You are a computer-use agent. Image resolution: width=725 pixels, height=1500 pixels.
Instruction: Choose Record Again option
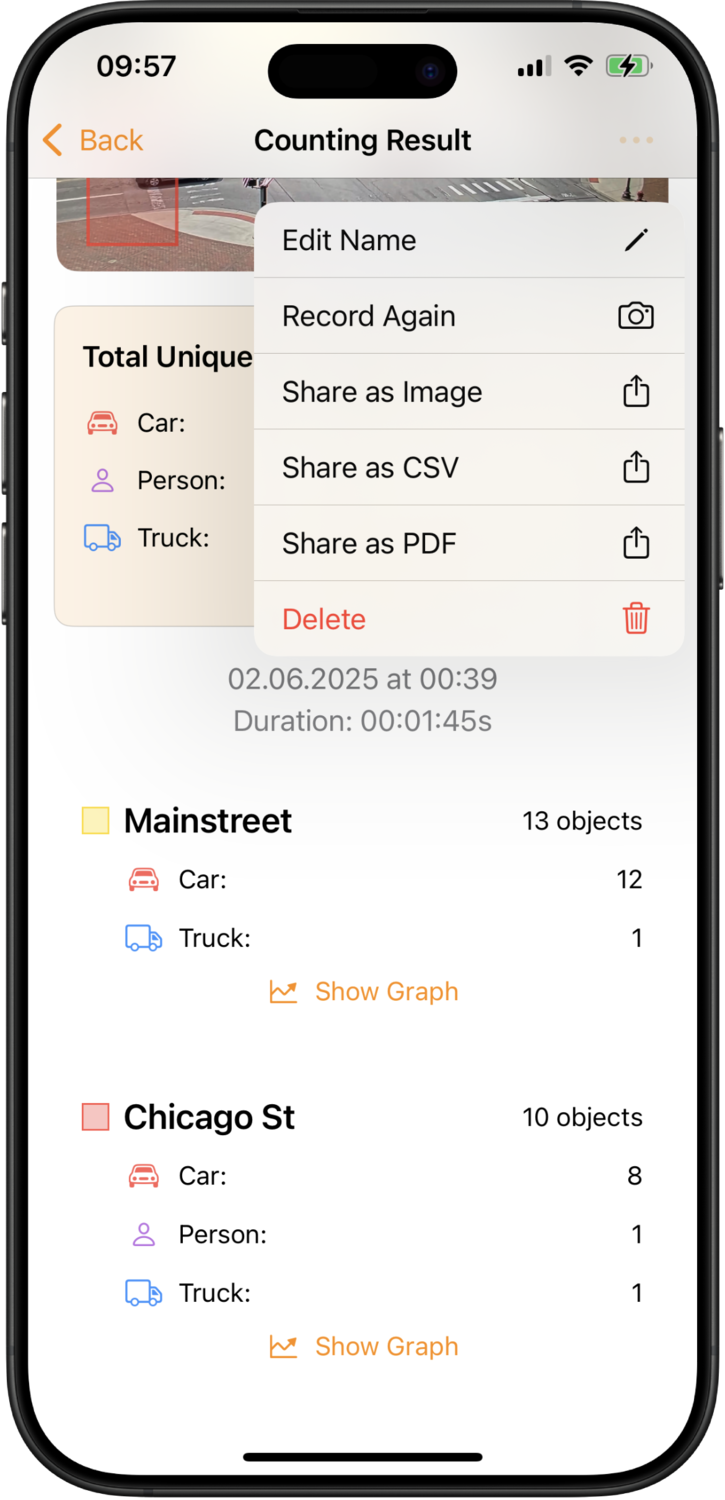tap(469, 317)
